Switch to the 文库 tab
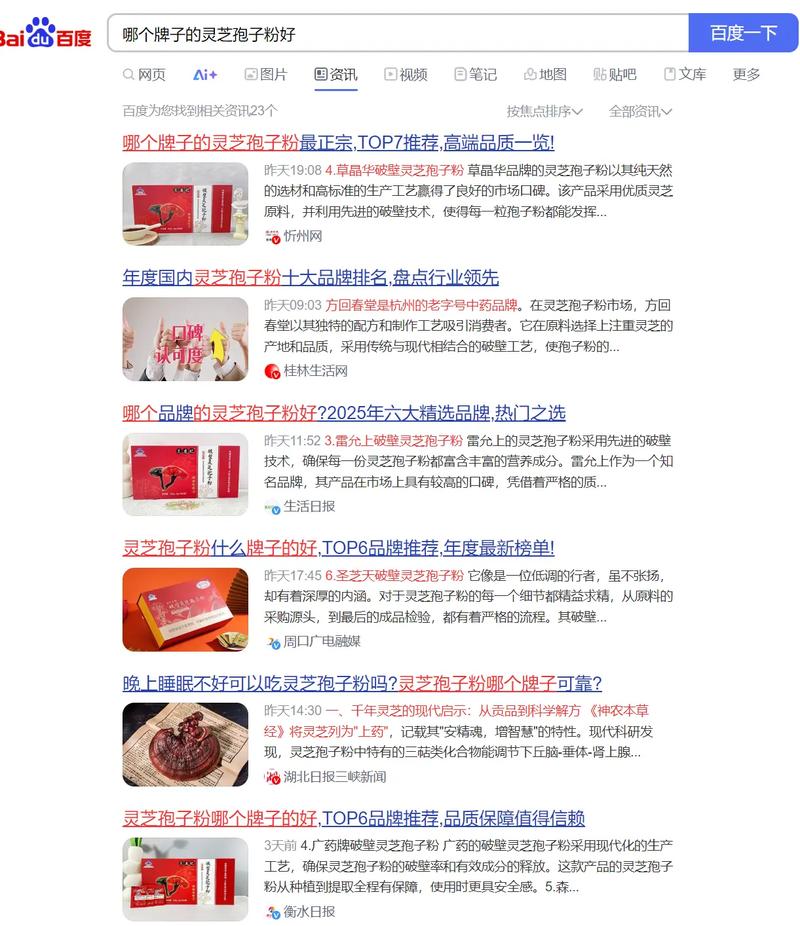800x926 pixels. [684, 74]
